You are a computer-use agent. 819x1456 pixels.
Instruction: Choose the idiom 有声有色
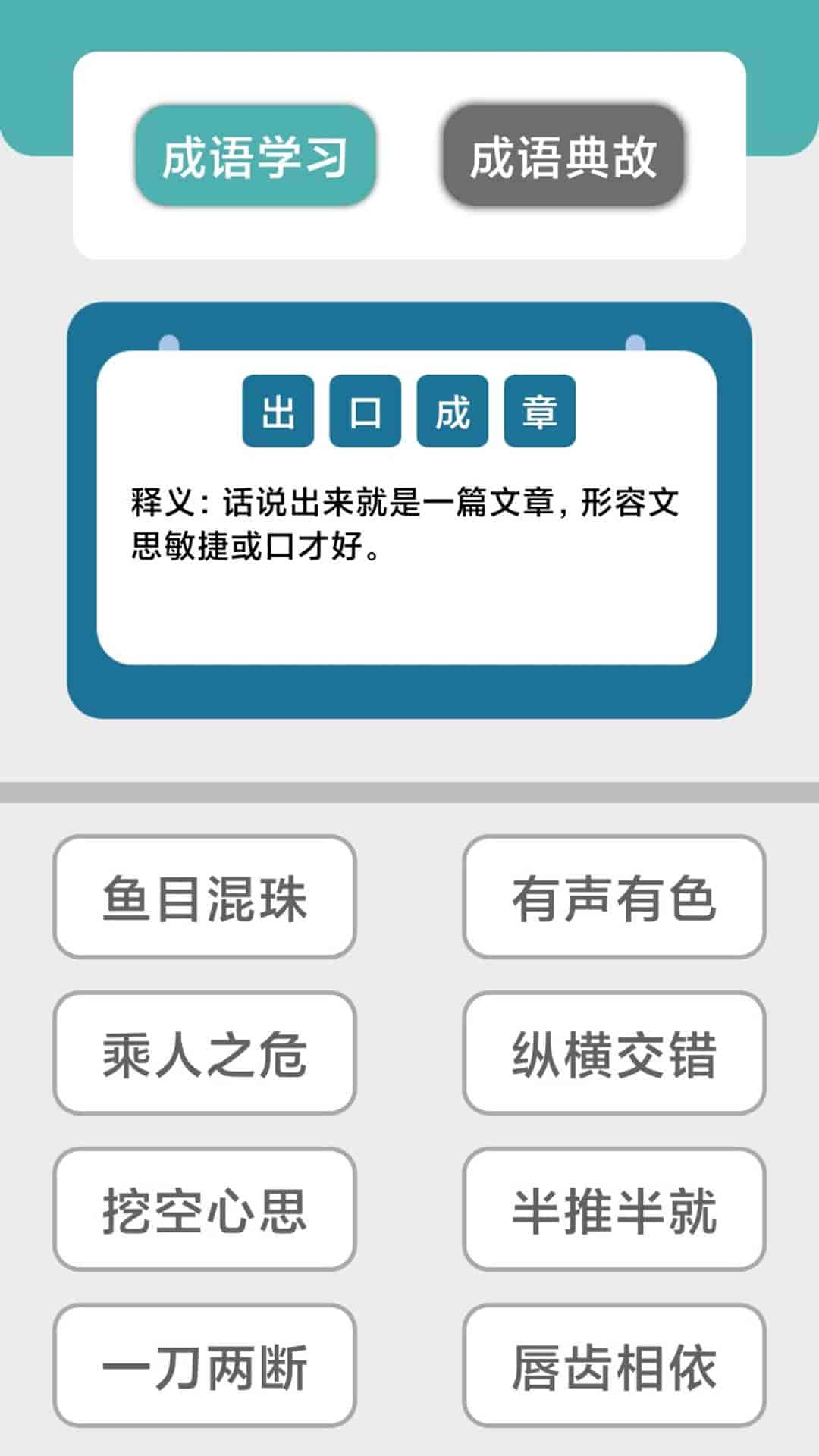click(x=613, y=898)
